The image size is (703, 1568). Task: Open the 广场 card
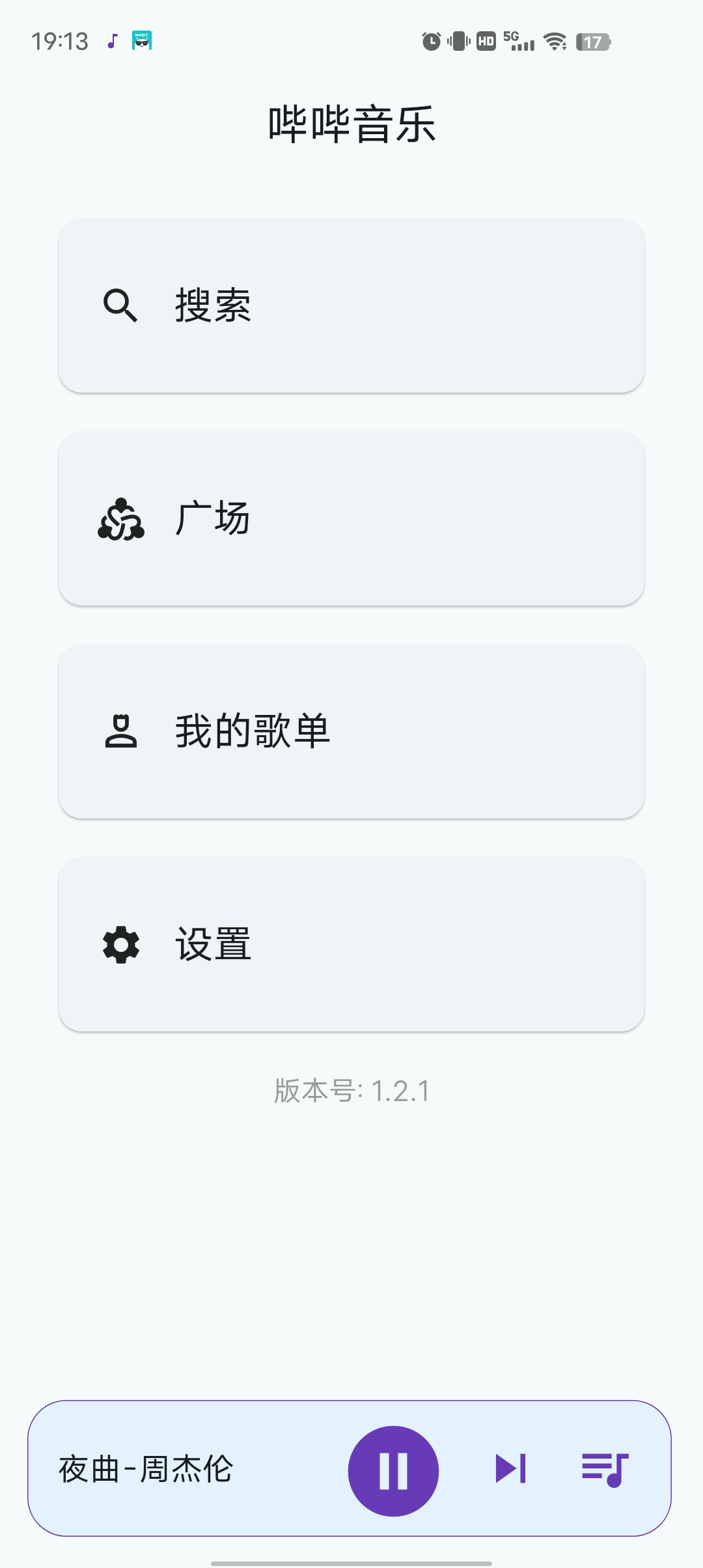click(351, 518)
